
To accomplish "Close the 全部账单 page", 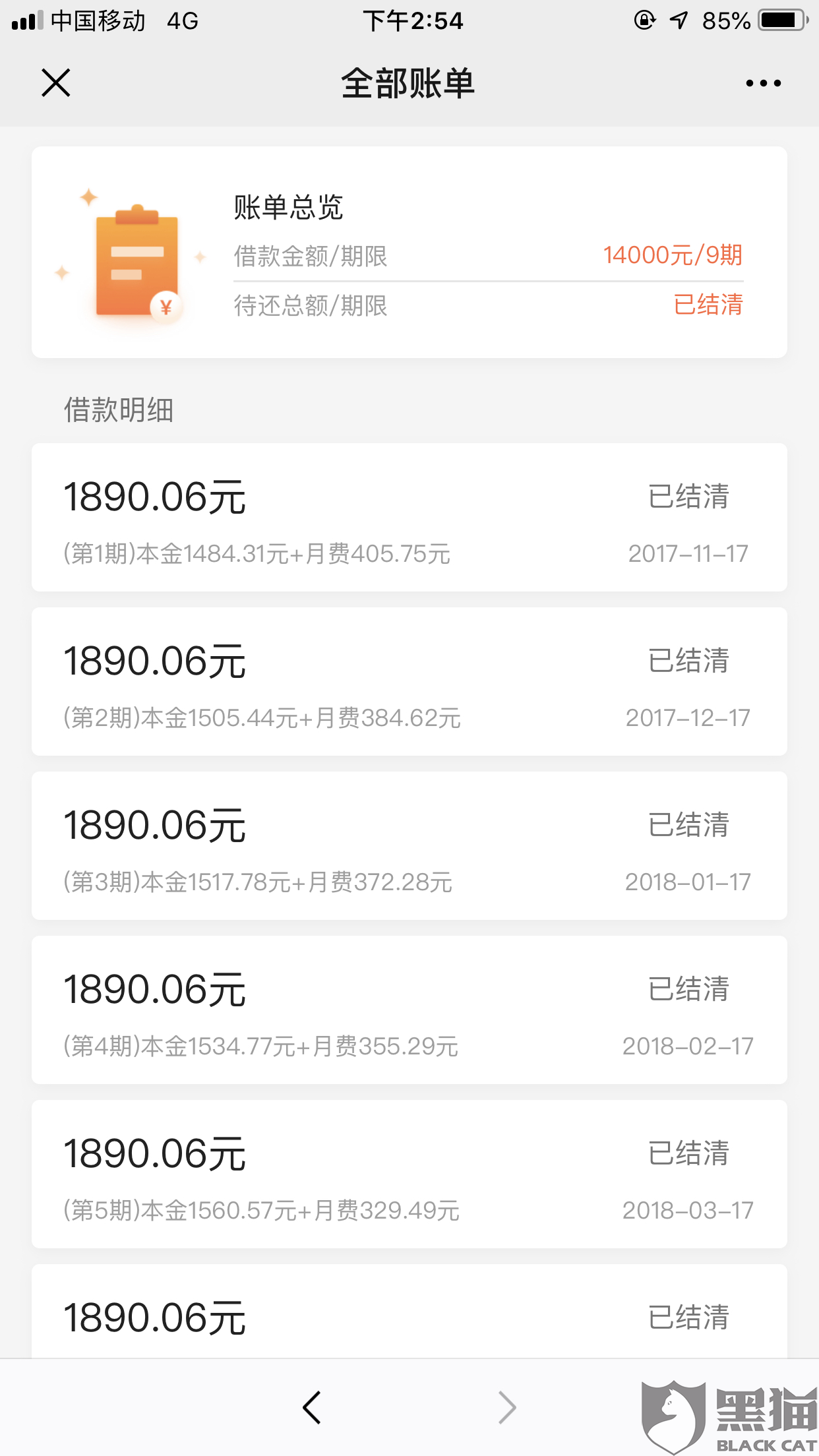I will click(x=56, y=83).
